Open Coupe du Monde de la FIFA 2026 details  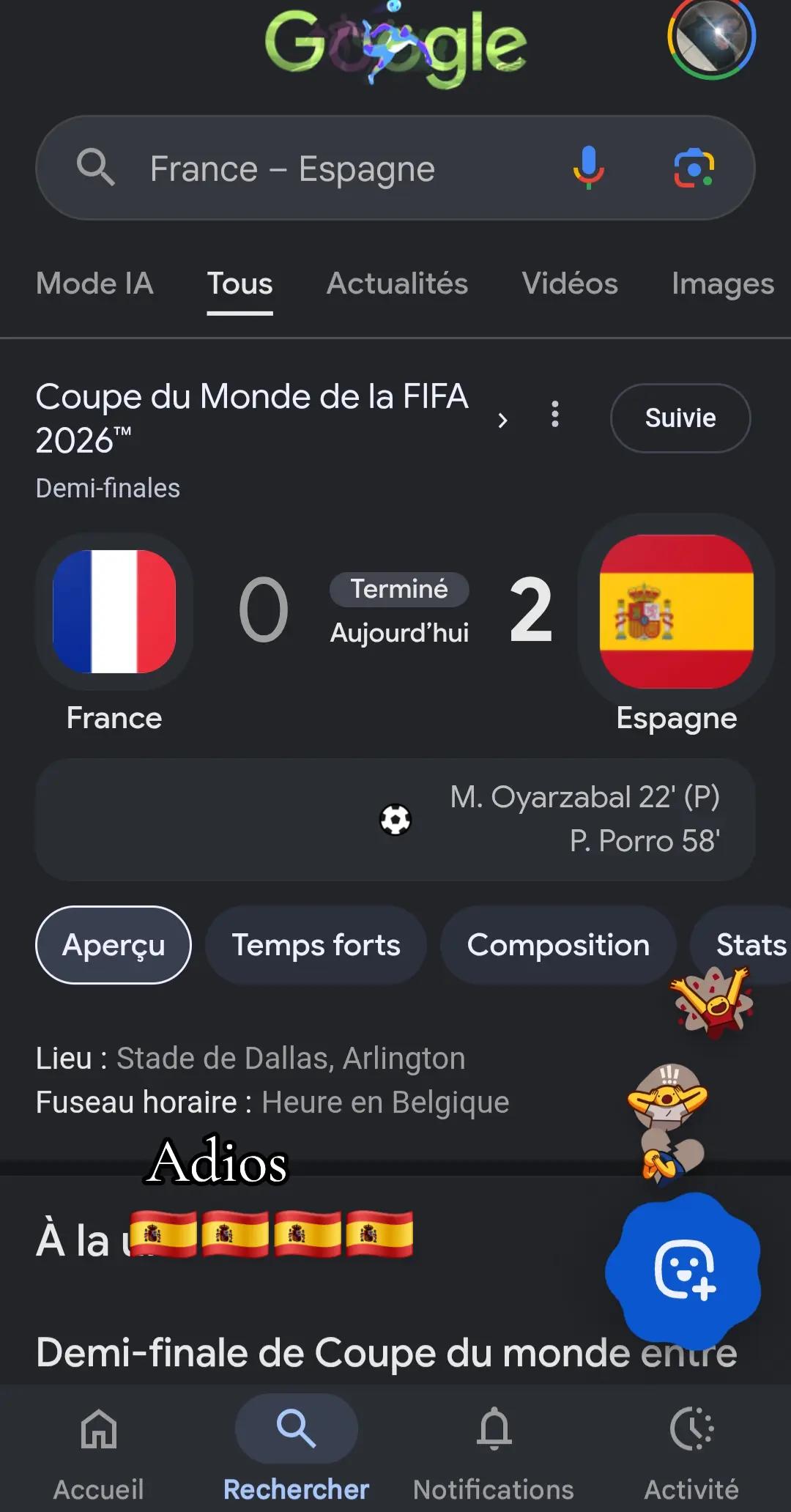pyautogui.click(x=272, y=418)
